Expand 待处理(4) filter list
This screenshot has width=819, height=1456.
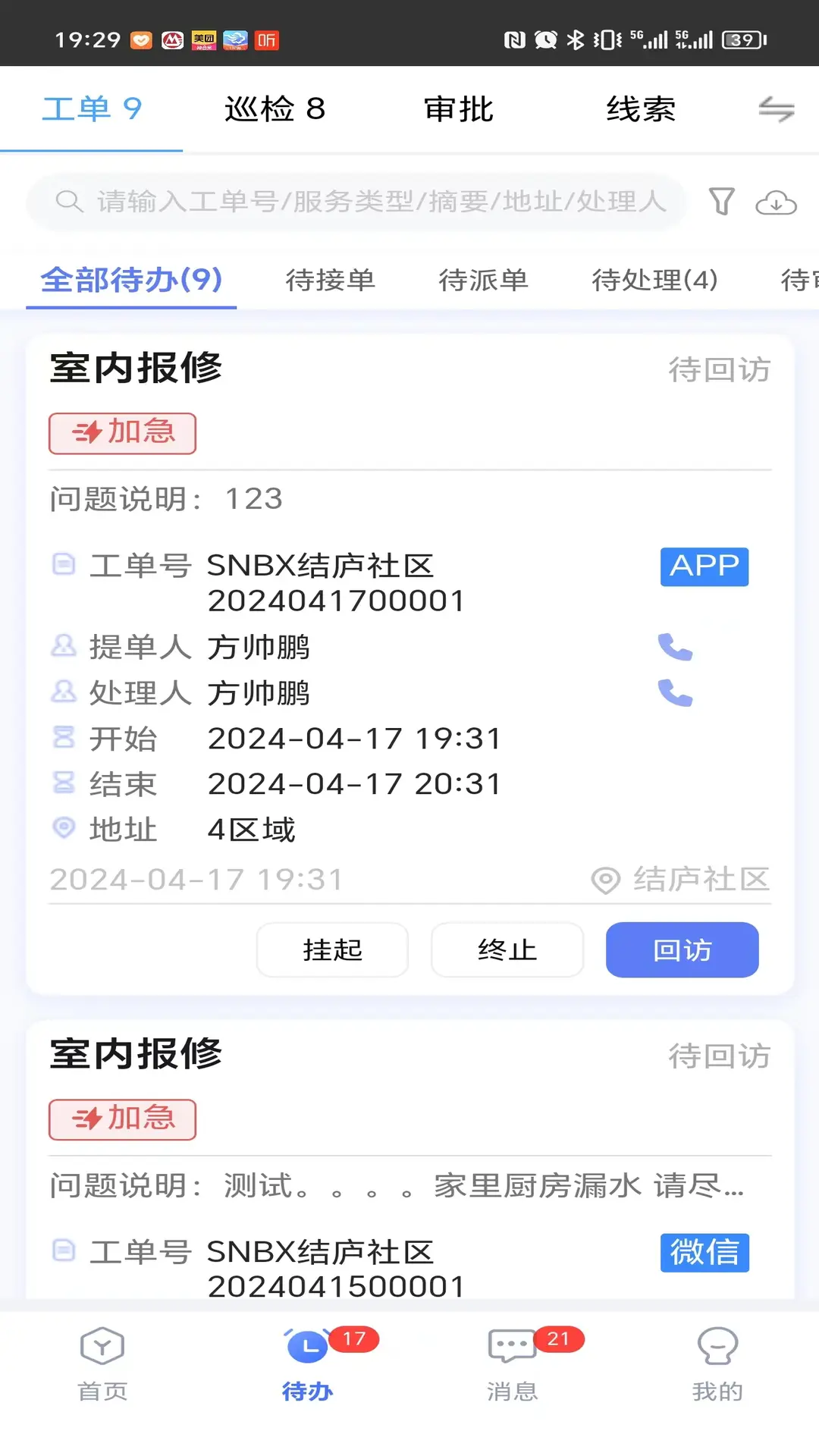[x=654, y=280]
